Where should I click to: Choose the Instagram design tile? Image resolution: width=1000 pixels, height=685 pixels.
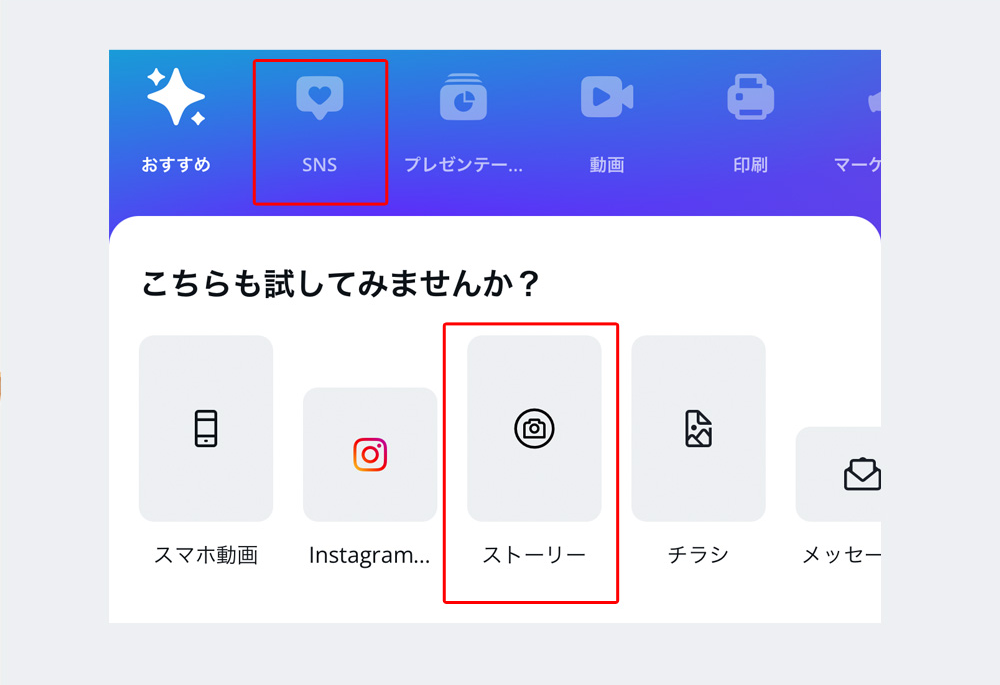(x=370, y=455)
